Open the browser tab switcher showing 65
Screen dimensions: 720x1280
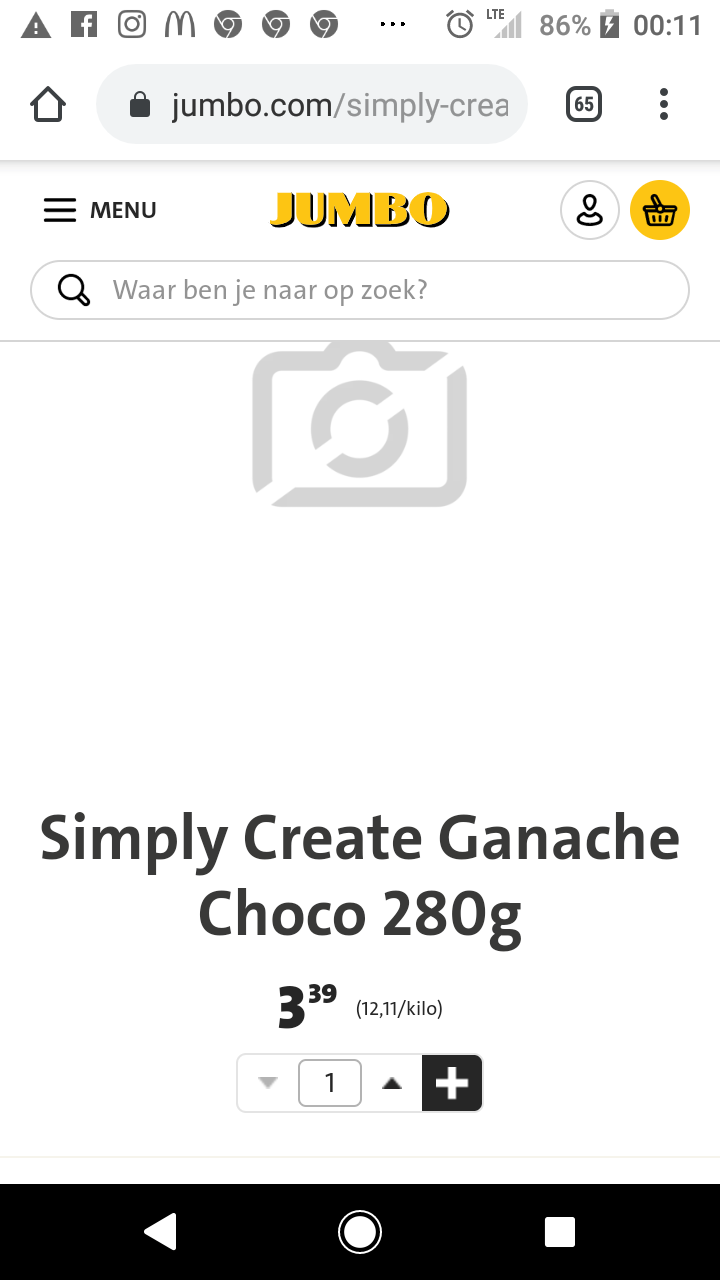point(584,104)
